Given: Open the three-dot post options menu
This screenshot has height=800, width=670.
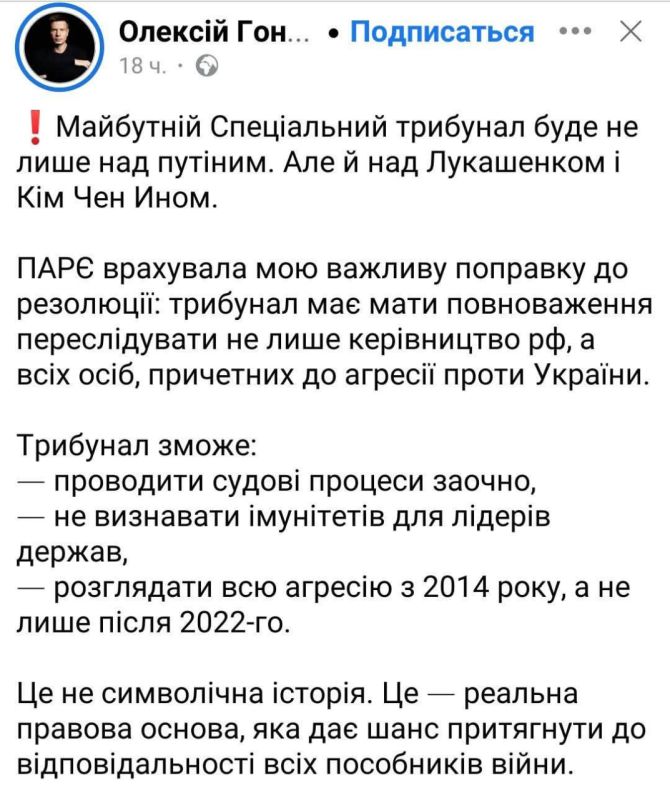Looking at the screenshot, I should coord(575,32).
